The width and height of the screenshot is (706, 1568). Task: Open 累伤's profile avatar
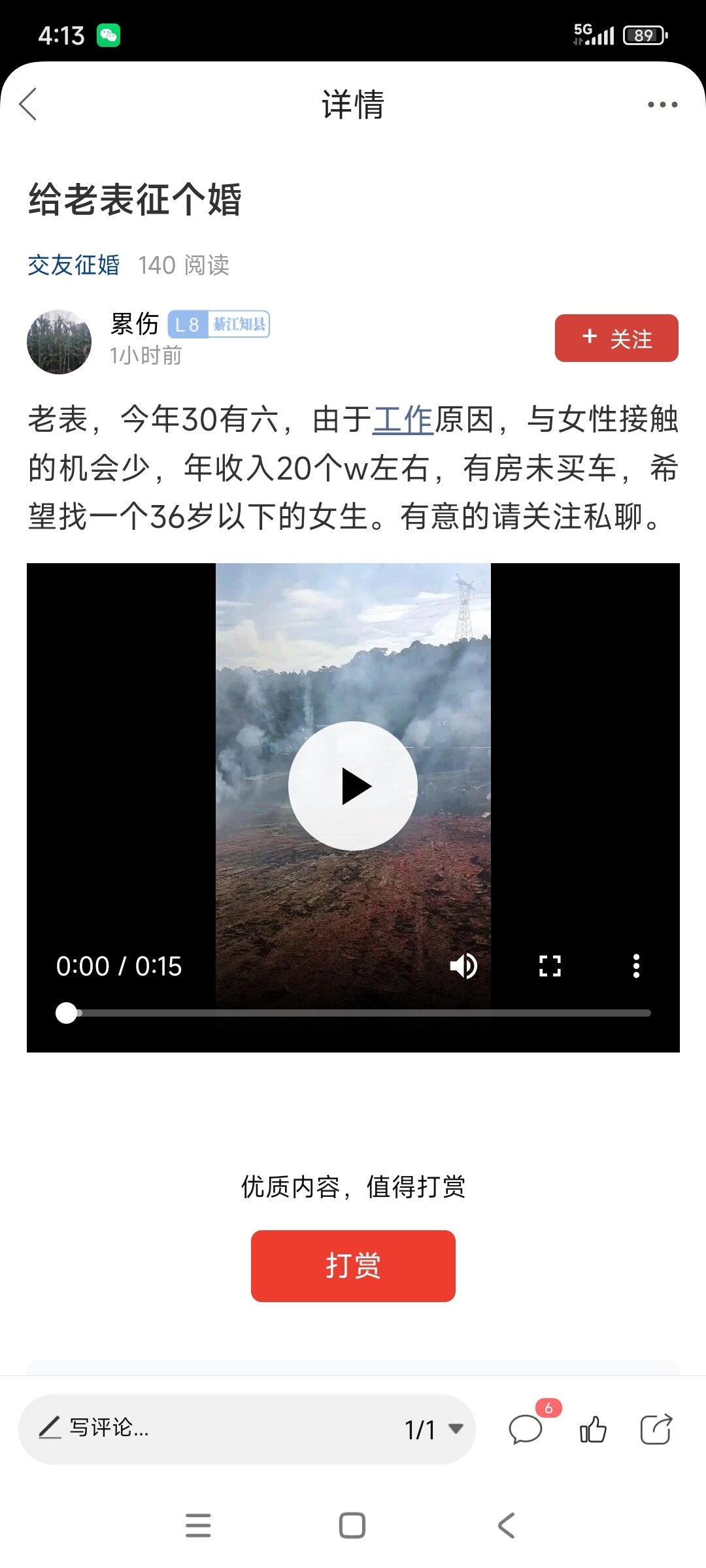point(59,342)
